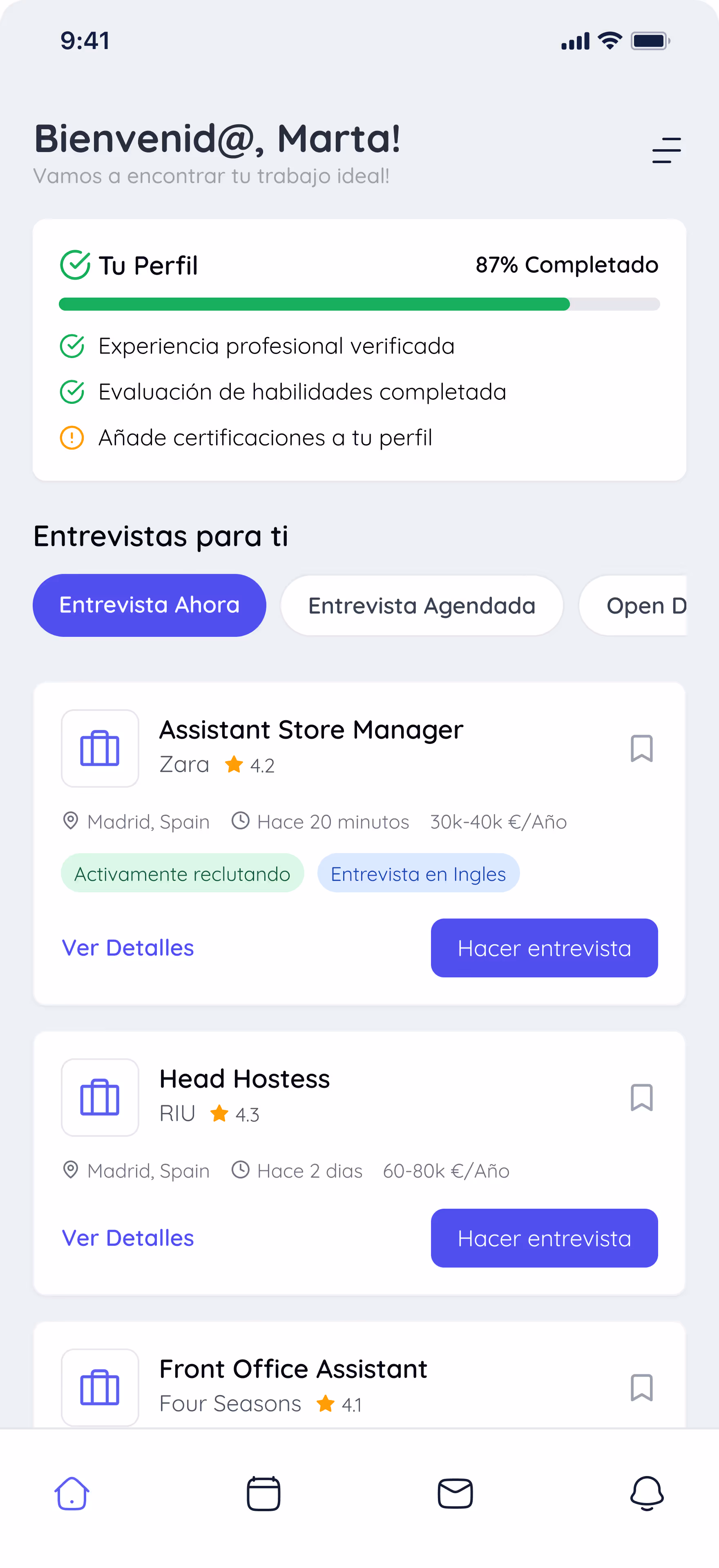Open the menu icon beside the greeting
This screenshot has width=719, height=1568.
tap(666, 150)
